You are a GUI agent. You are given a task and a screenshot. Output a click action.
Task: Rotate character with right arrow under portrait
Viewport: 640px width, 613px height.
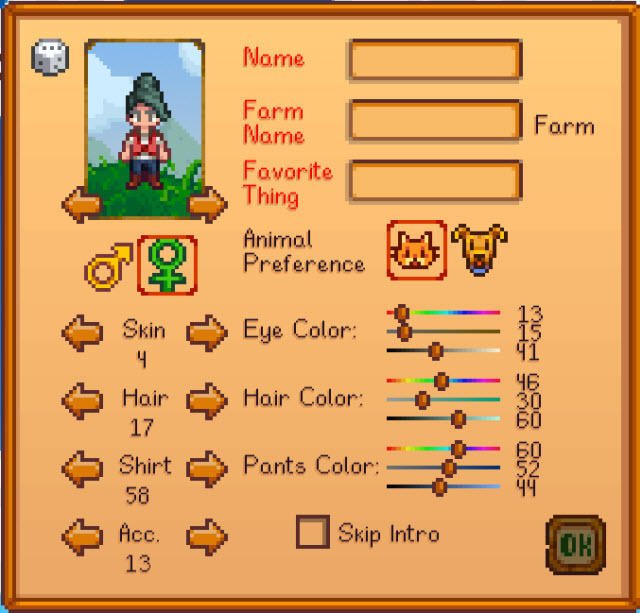(x=207, y=207)
